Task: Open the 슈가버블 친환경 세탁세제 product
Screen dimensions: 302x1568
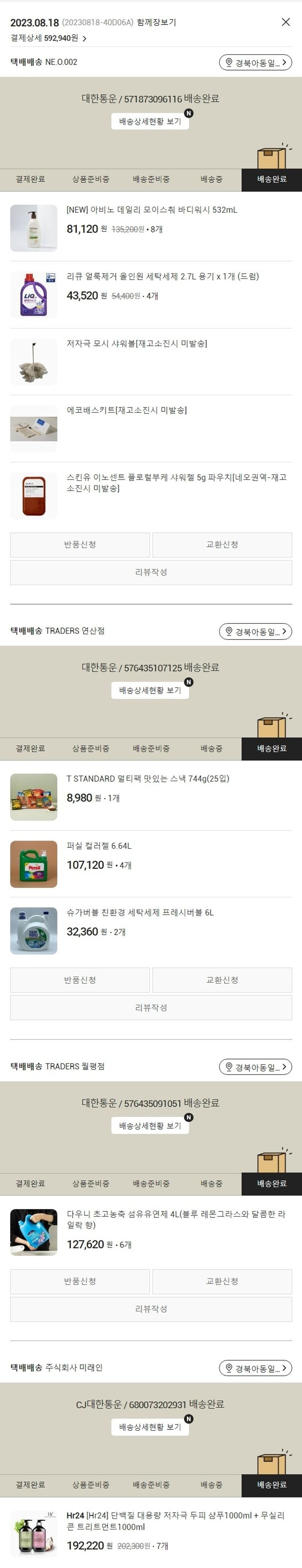Action: click(140, 912)
